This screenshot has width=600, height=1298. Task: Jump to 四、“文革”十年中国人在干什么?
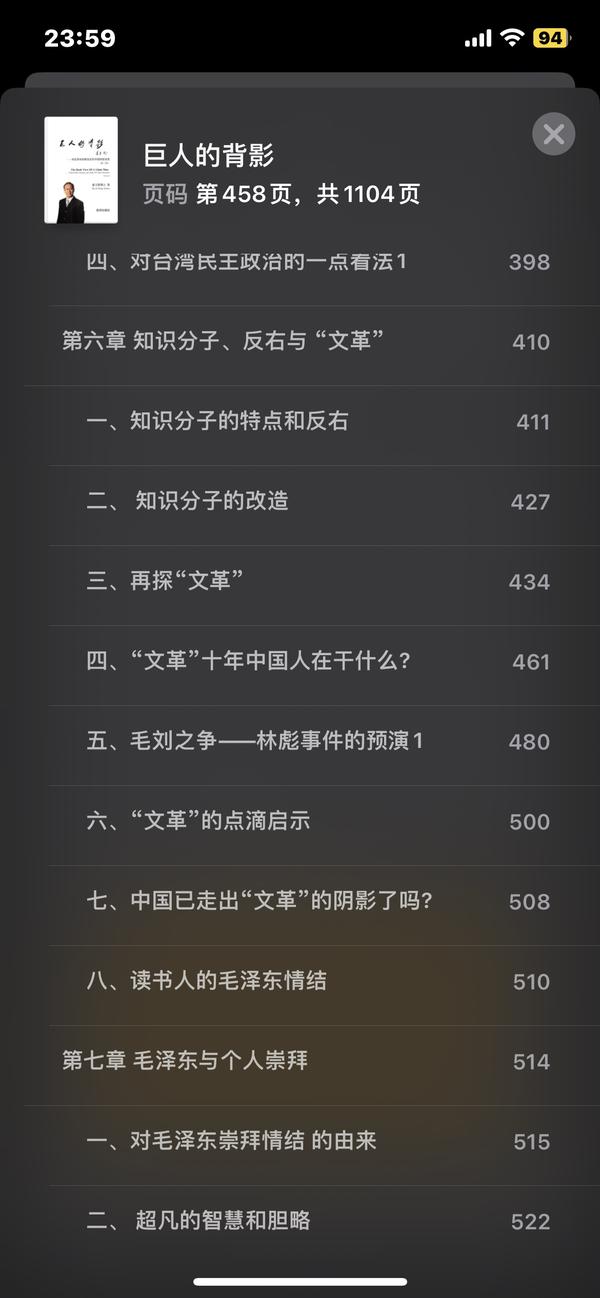click(x=300, y=662)
